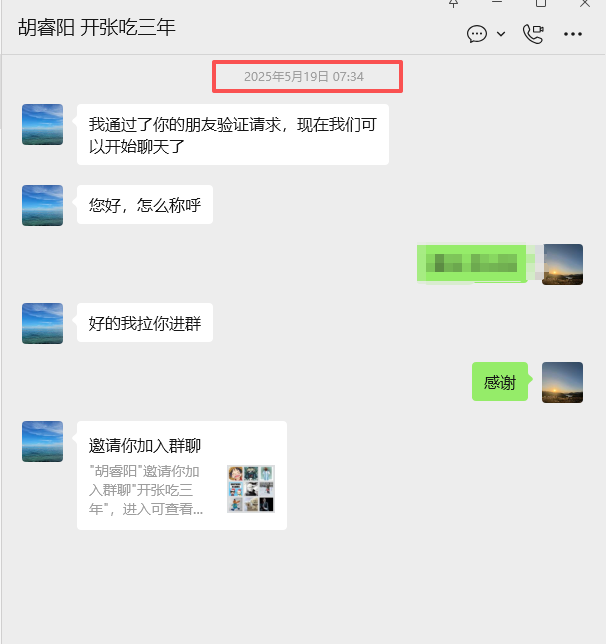Open the three-dot more options menu
The width and height of the screenshot is (606, 644).
[573, 34]
